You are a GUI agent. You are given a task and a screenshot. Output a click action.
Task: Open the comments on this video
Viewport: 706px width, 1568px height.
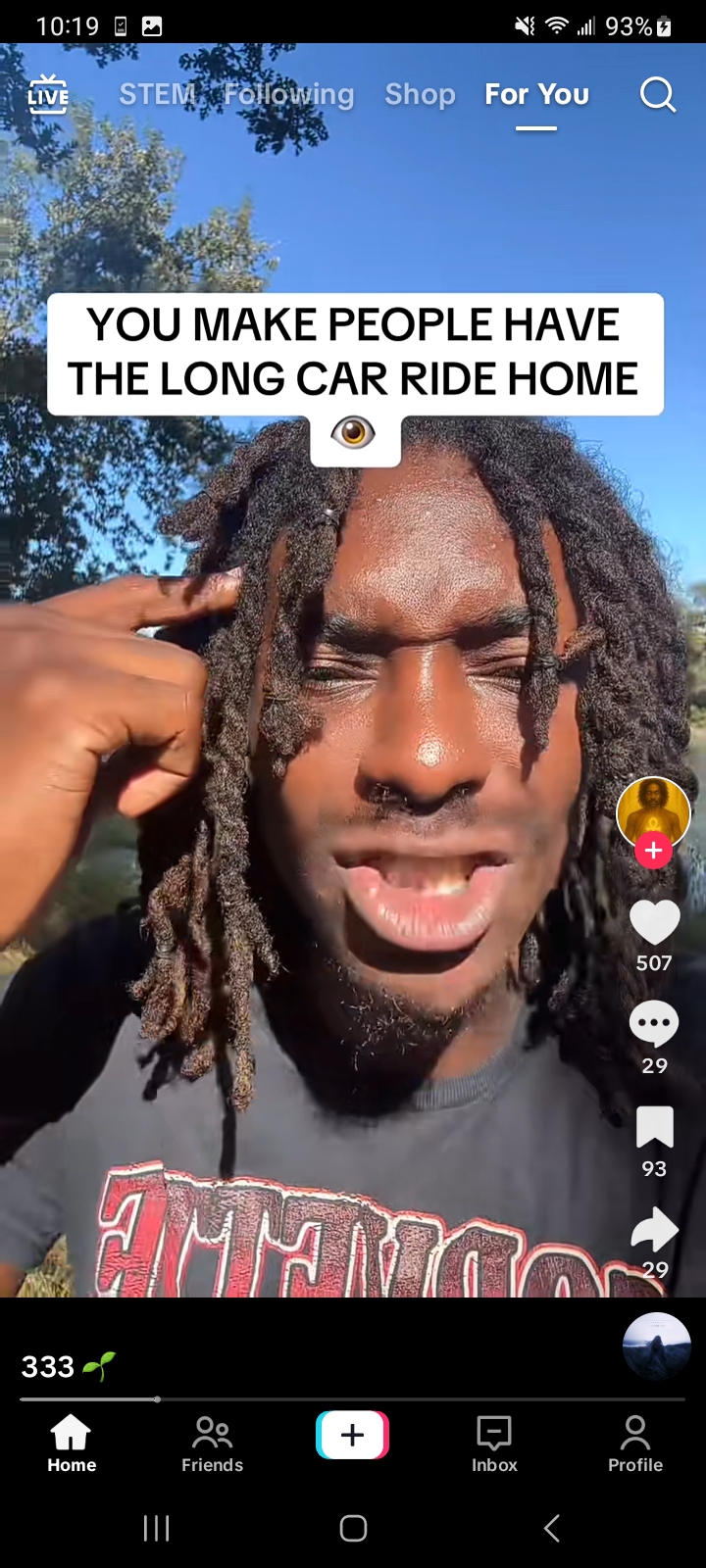654,1024
